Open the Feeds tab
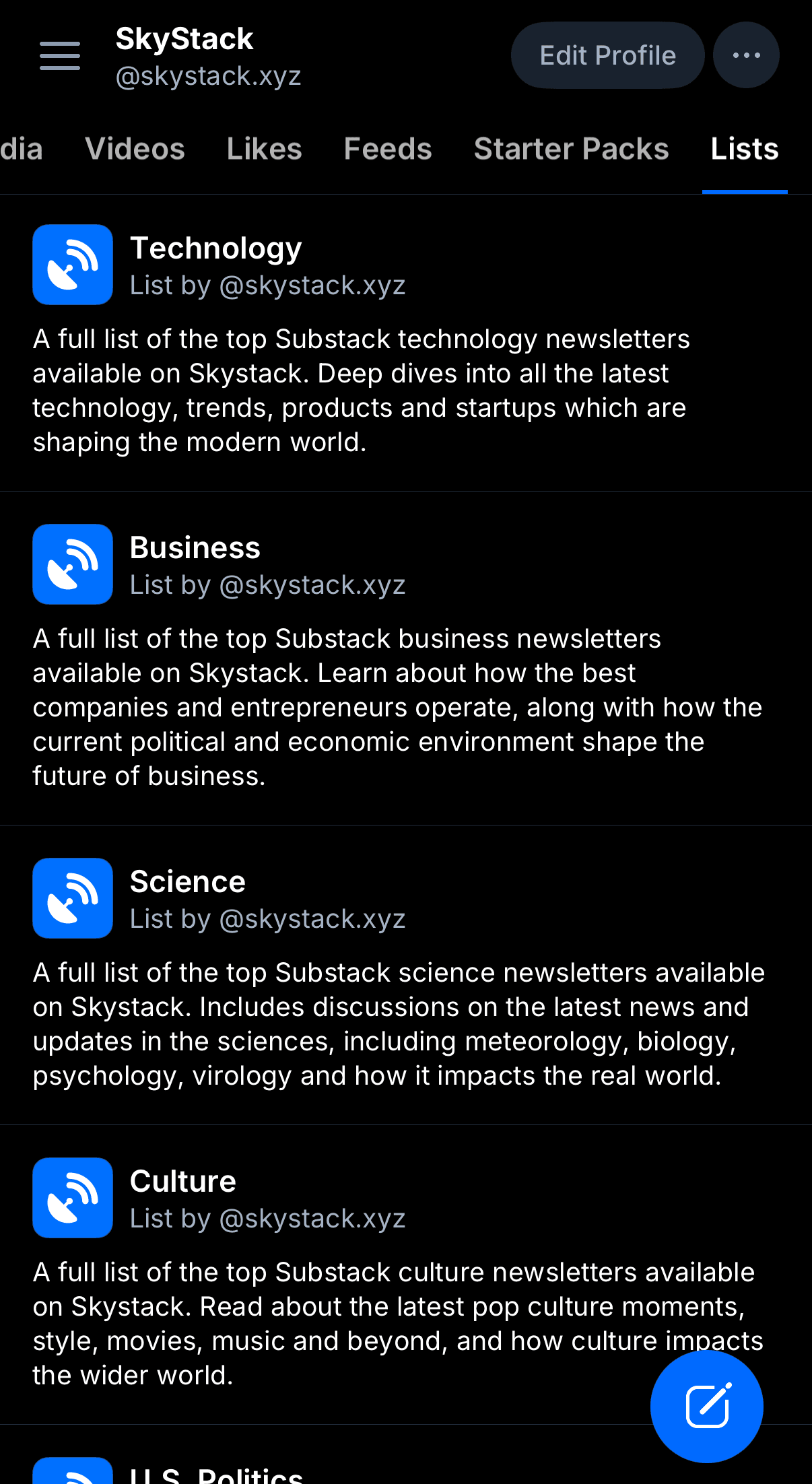 point(388,149)
